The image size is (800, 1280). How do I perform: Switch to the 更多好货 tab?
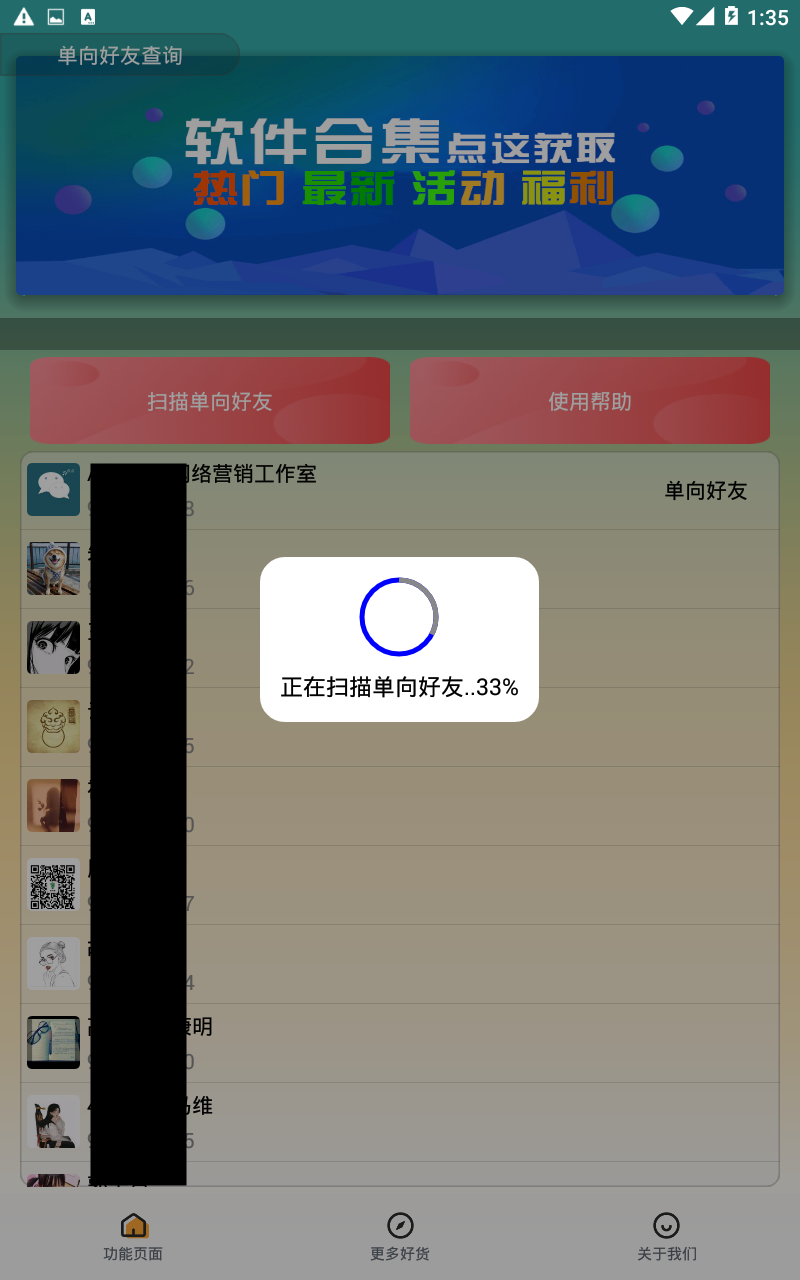(x=400, y=1237)
